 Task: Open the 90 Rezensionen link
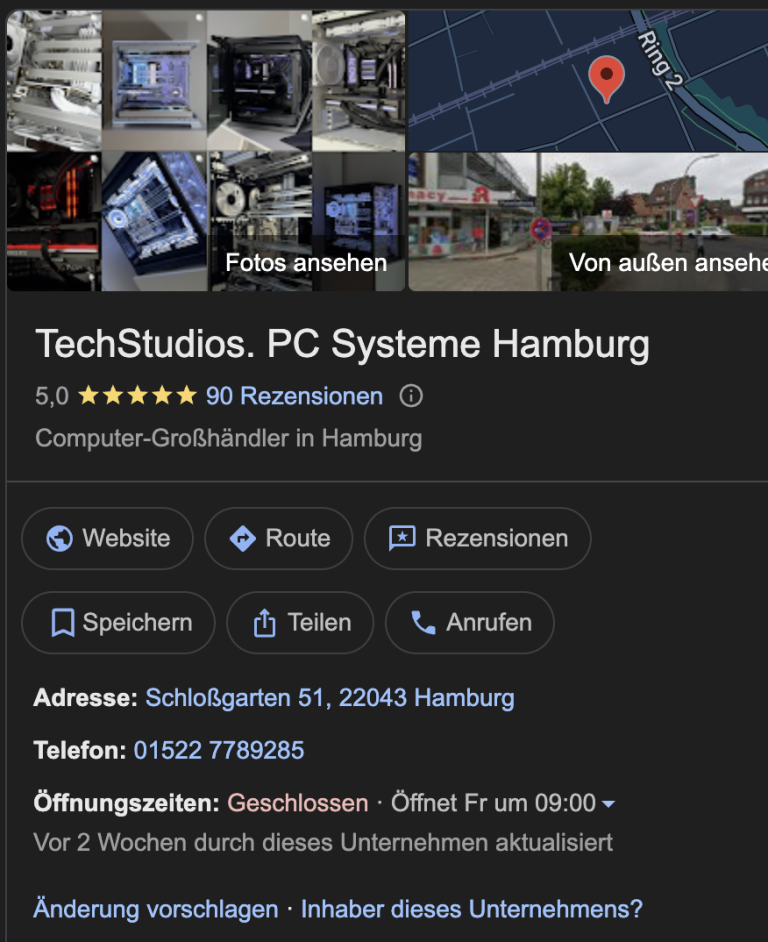point(294,396)
